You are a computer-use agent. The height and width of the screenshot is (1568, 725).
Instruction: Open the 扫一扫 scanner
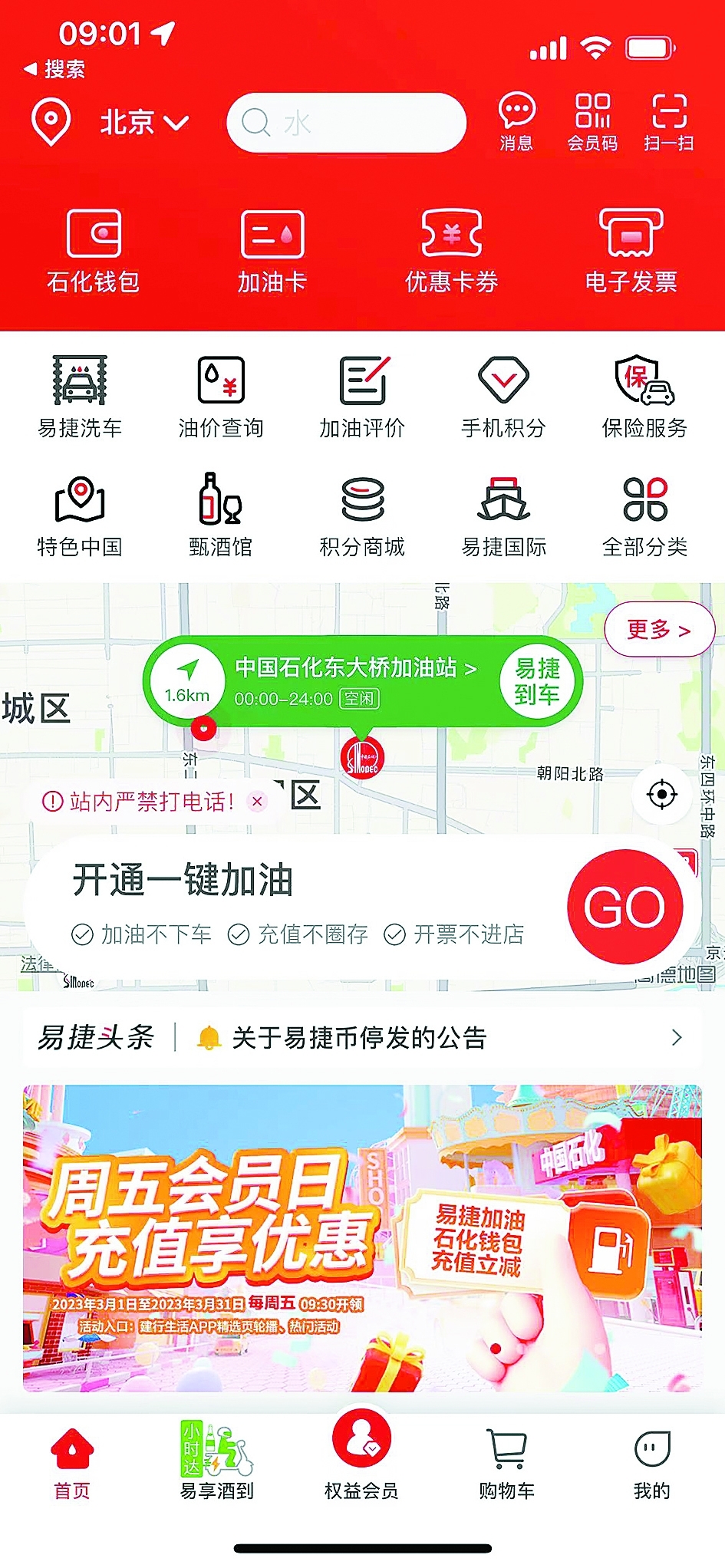coord(669,121)
